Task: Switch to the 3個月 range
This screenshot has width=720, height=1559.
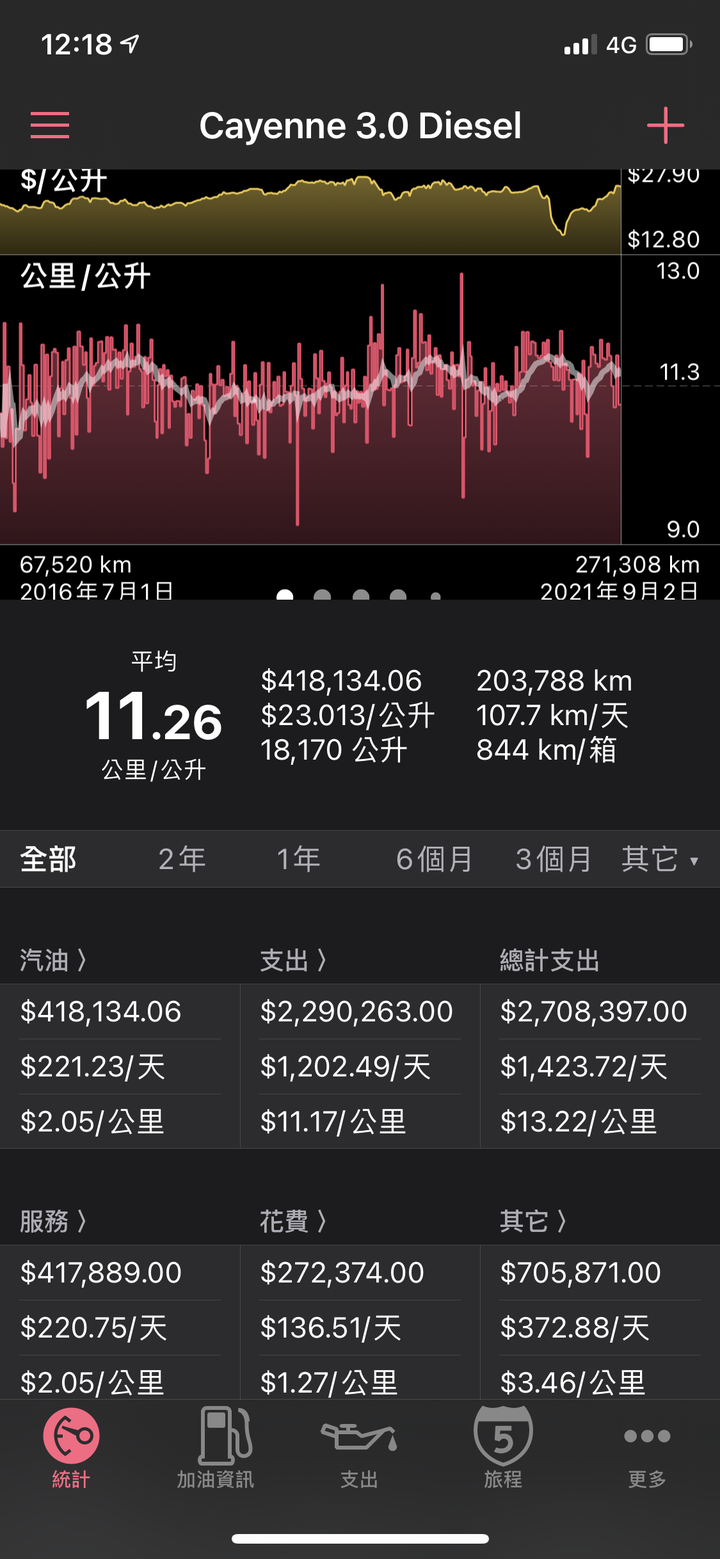Action: coord(553,859)
